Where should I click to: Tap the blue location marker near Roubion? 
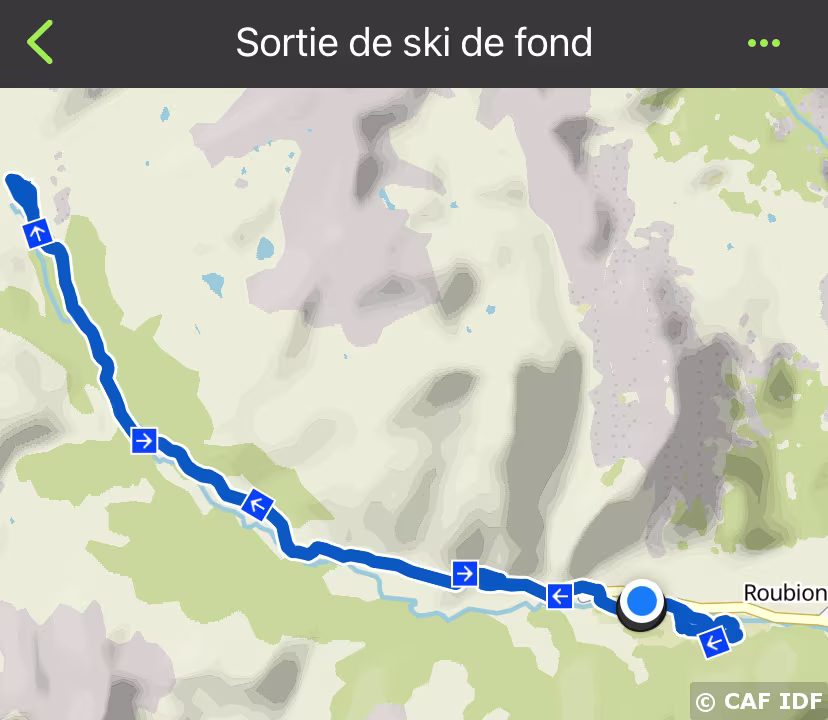tap(641, 602)
